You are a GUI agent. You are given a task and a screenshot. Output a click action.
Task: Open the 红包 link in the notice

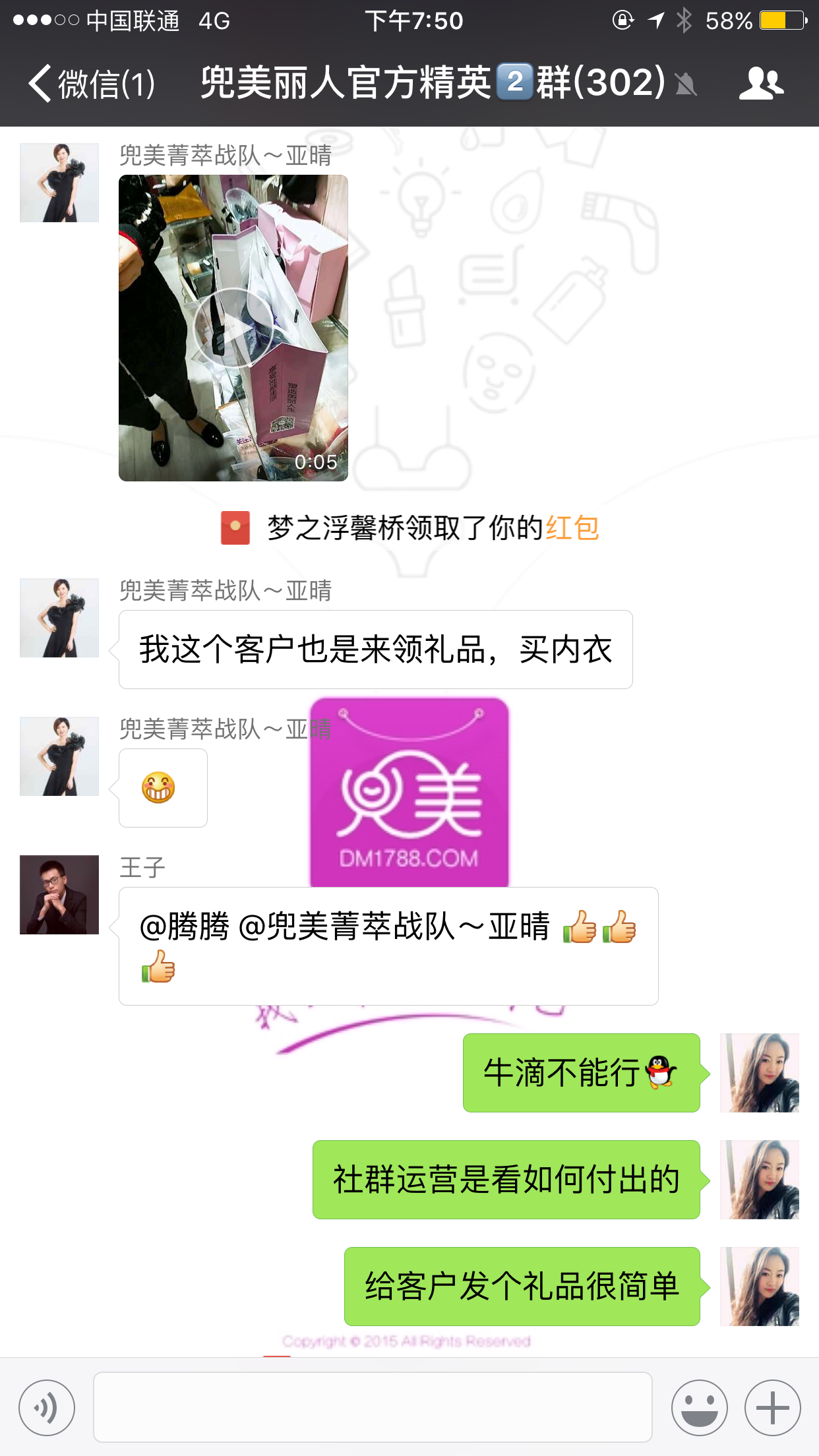[572, 528]
